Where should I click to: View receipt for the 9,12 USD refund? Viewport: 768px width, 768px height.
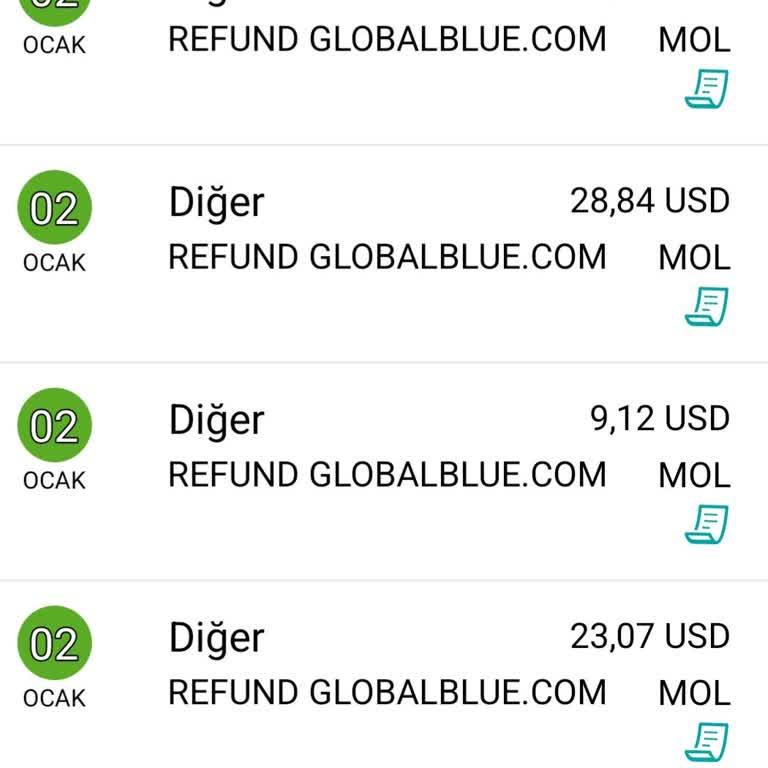click(706, 524)
